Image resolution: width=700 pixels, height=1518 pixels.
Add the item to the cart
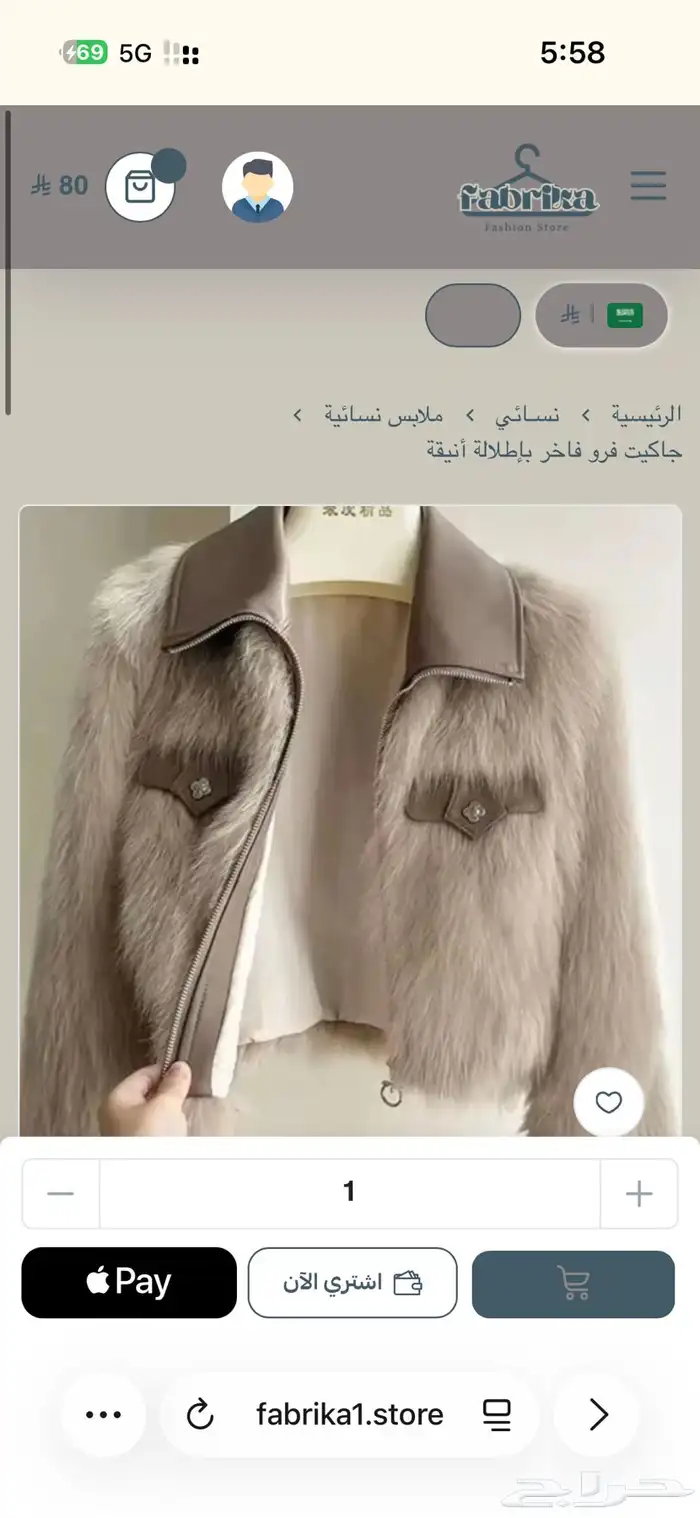(x=573, y=1284)
